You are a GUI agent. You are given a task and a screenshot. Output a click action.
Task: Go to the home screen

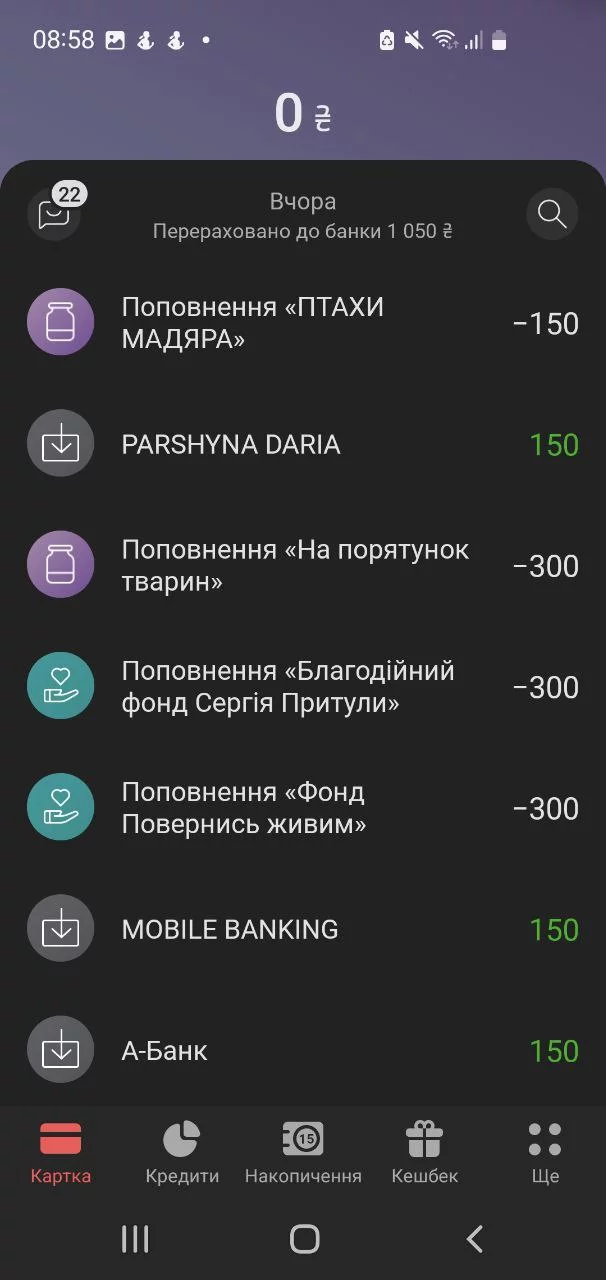tap(304, 1239)
